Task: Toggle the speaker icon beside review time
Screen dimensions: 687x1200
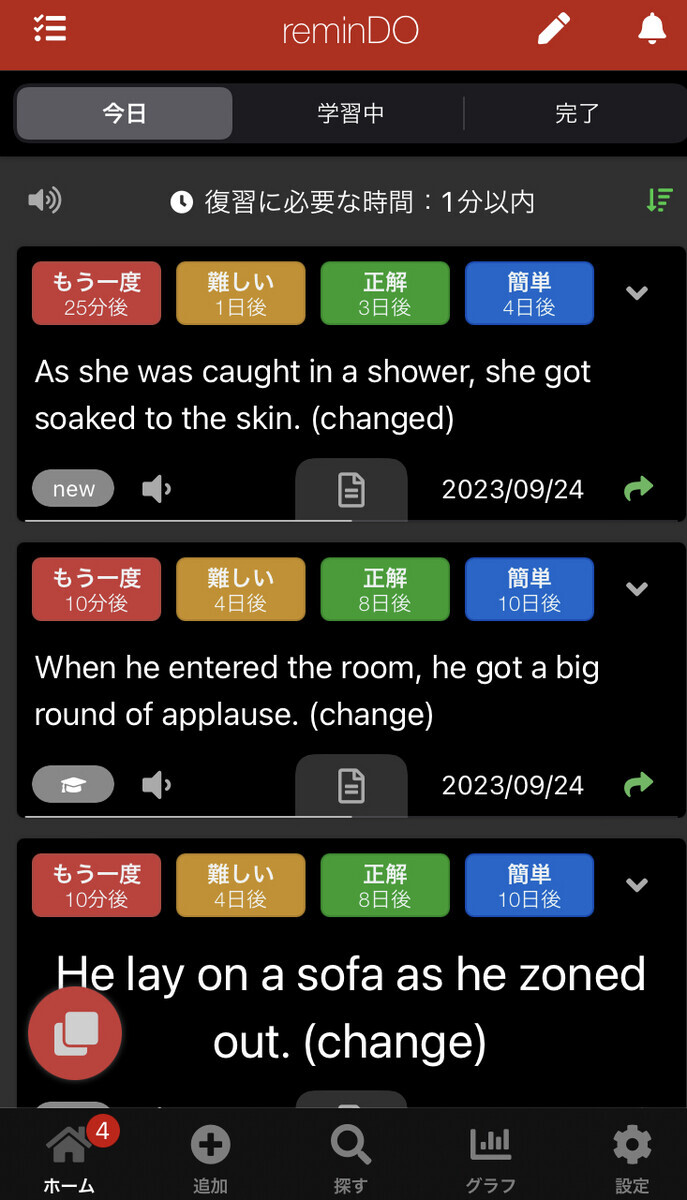Action: coord(44,201)
